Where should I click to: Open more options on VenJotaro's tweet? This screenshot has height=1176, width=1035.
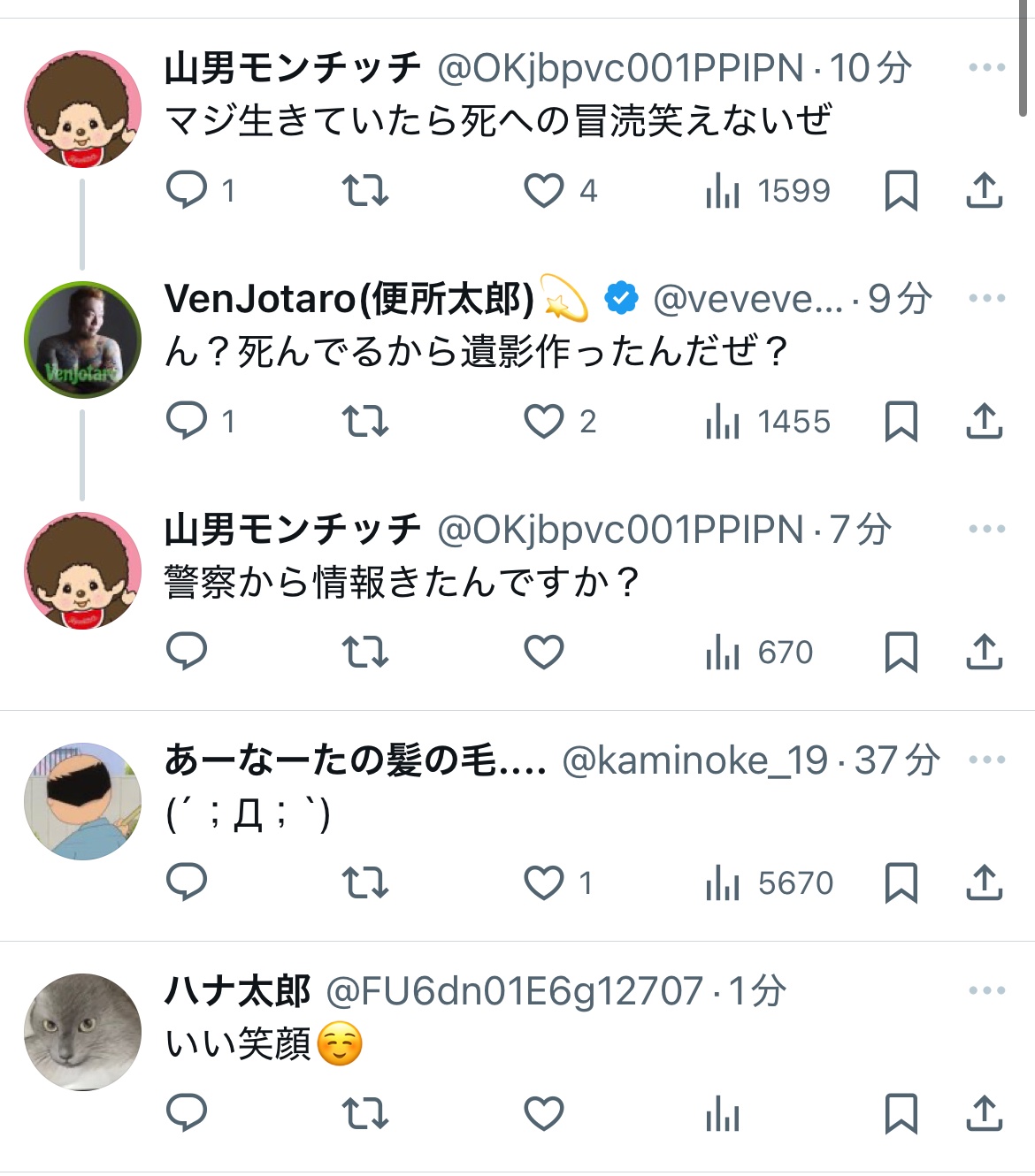click(x=986, y=298)
